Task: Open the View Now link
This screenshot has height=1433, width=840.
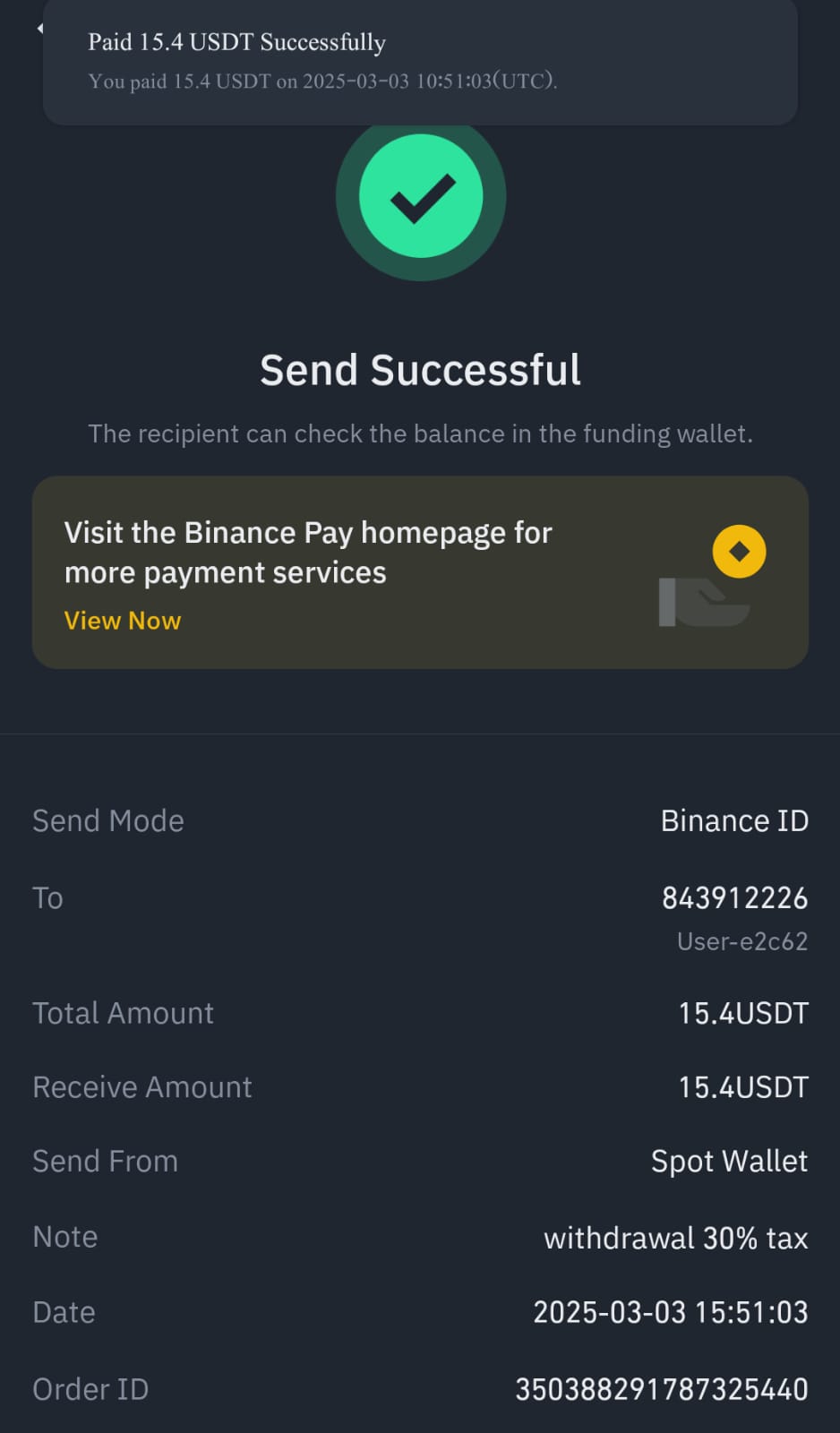Action: click(123, 620)
